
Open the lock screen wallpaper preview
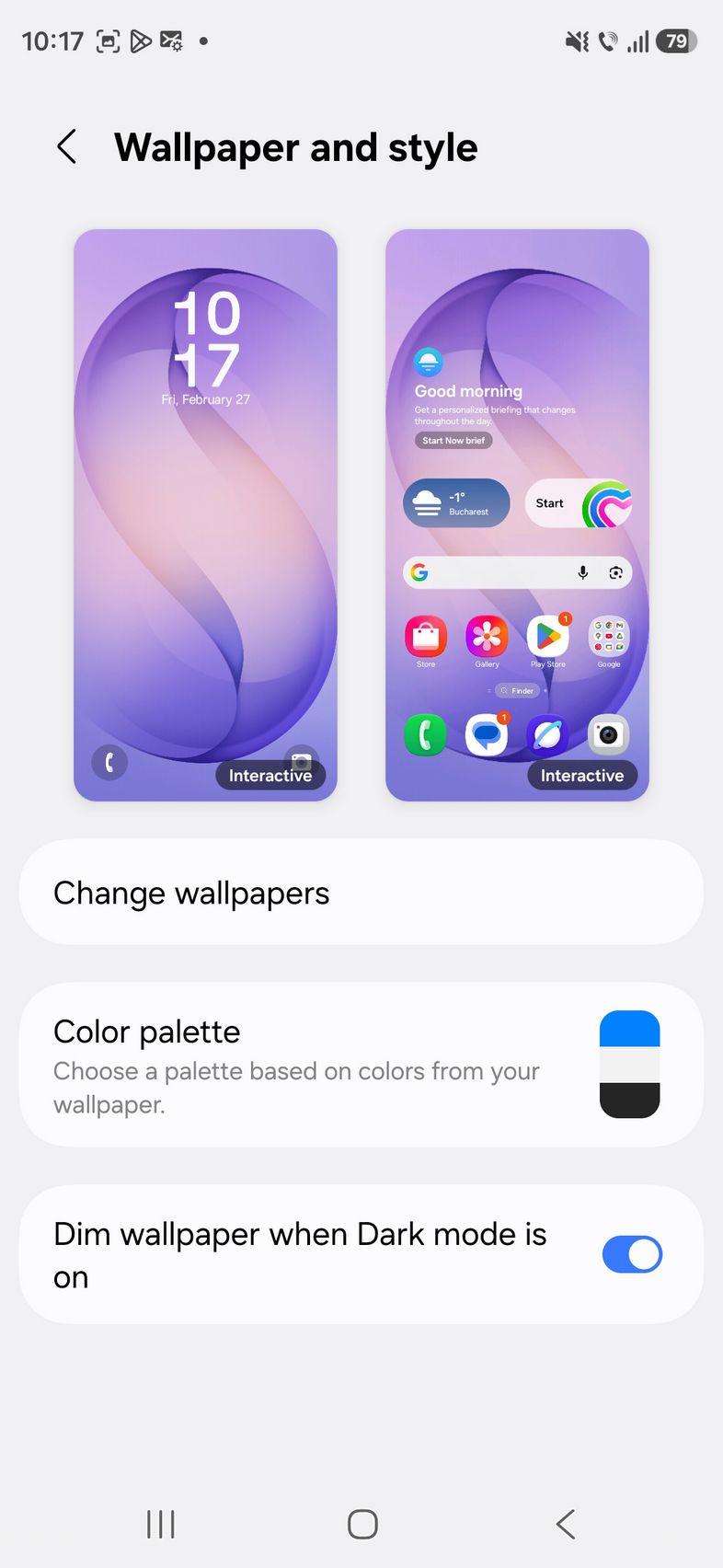coord(205,515)
